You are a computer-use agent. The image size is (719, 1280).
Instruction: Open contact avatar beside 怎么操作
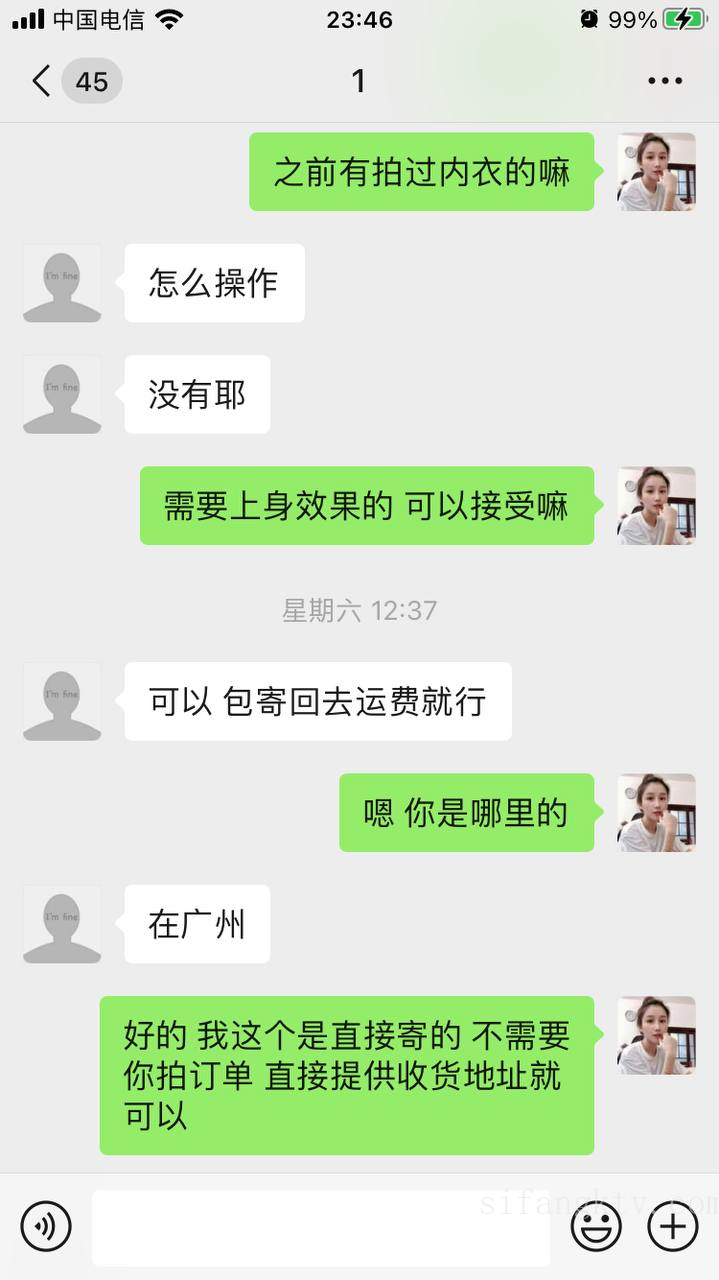(x=62, y=283)
